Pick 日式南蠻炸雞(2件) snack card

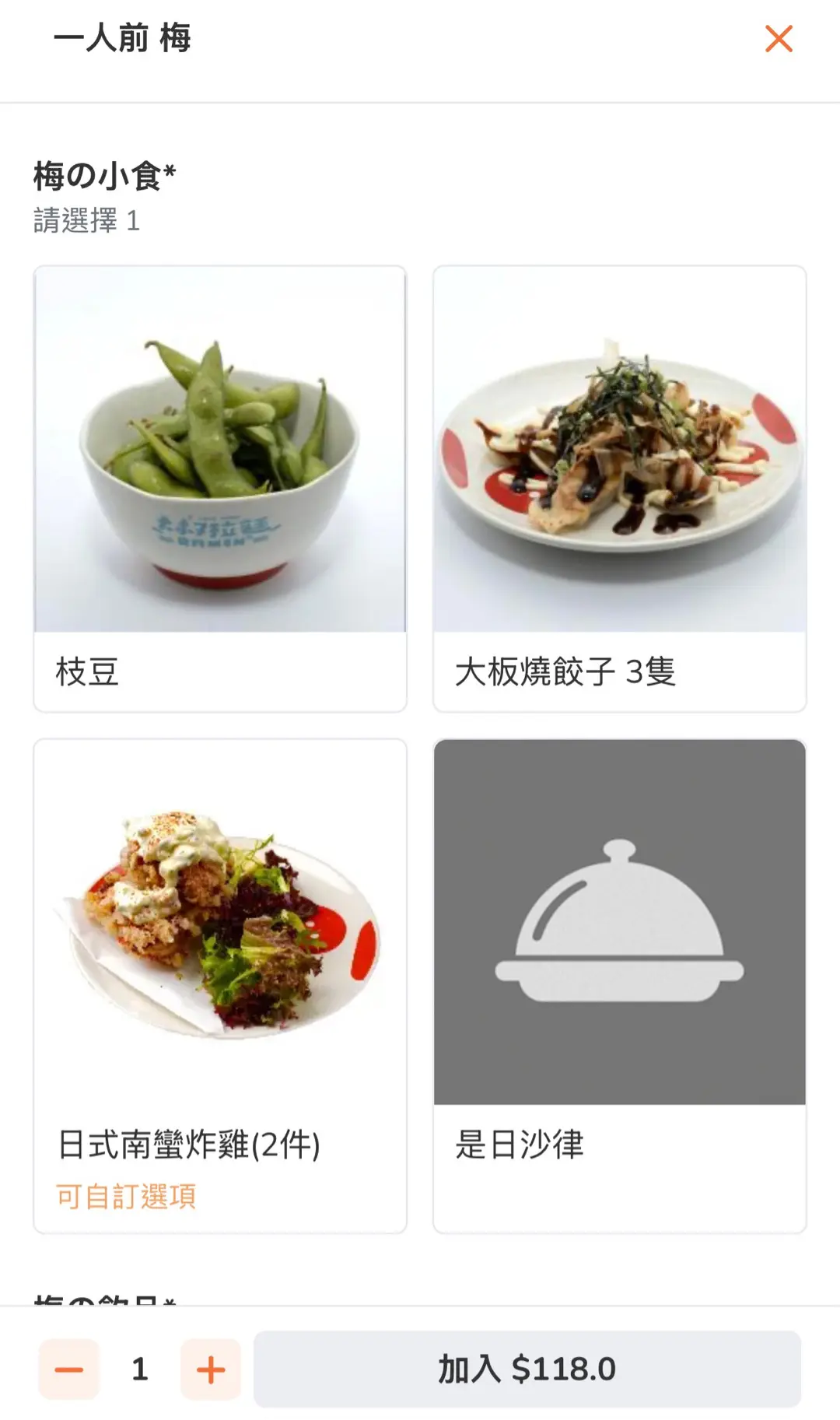coord(220,985)
